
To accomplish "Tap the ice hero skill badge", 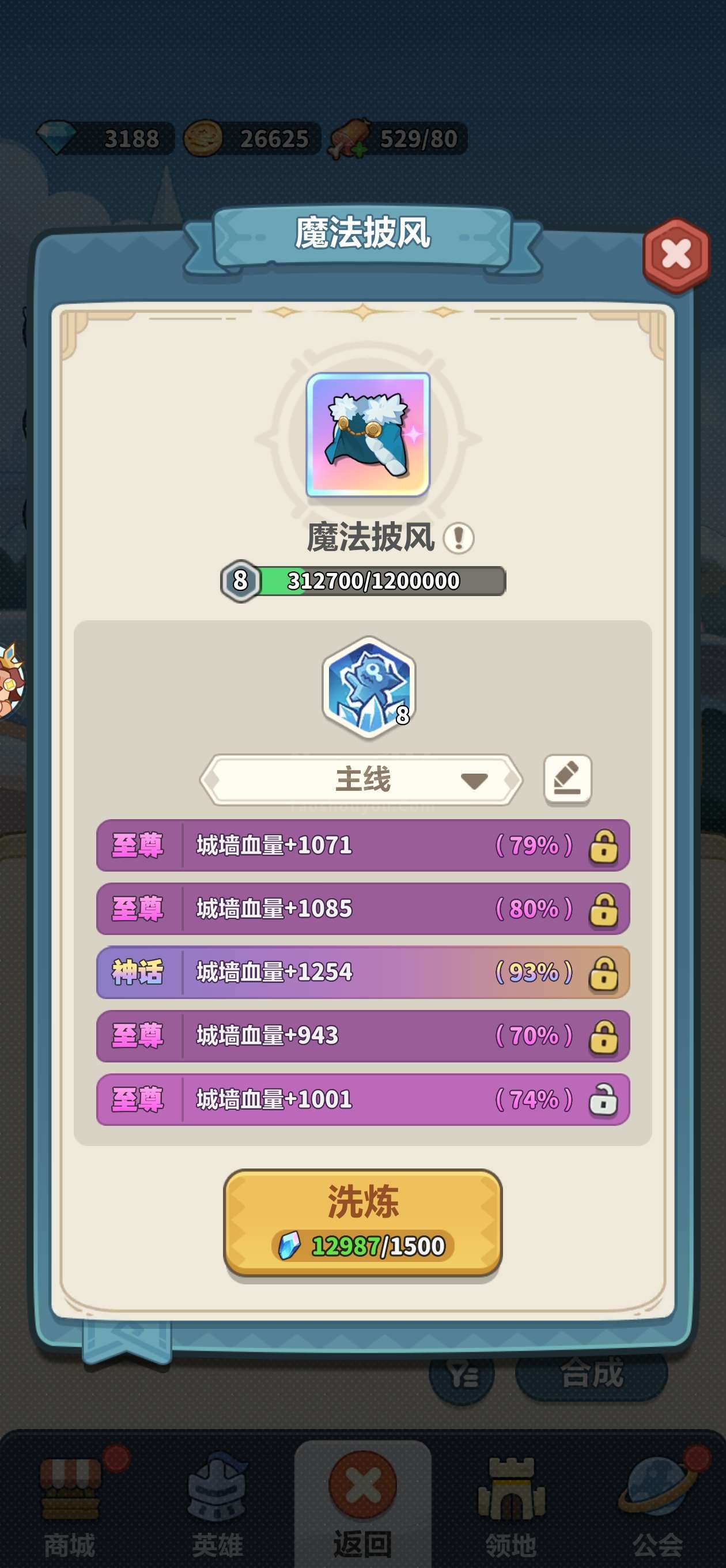I will point(369,686).
